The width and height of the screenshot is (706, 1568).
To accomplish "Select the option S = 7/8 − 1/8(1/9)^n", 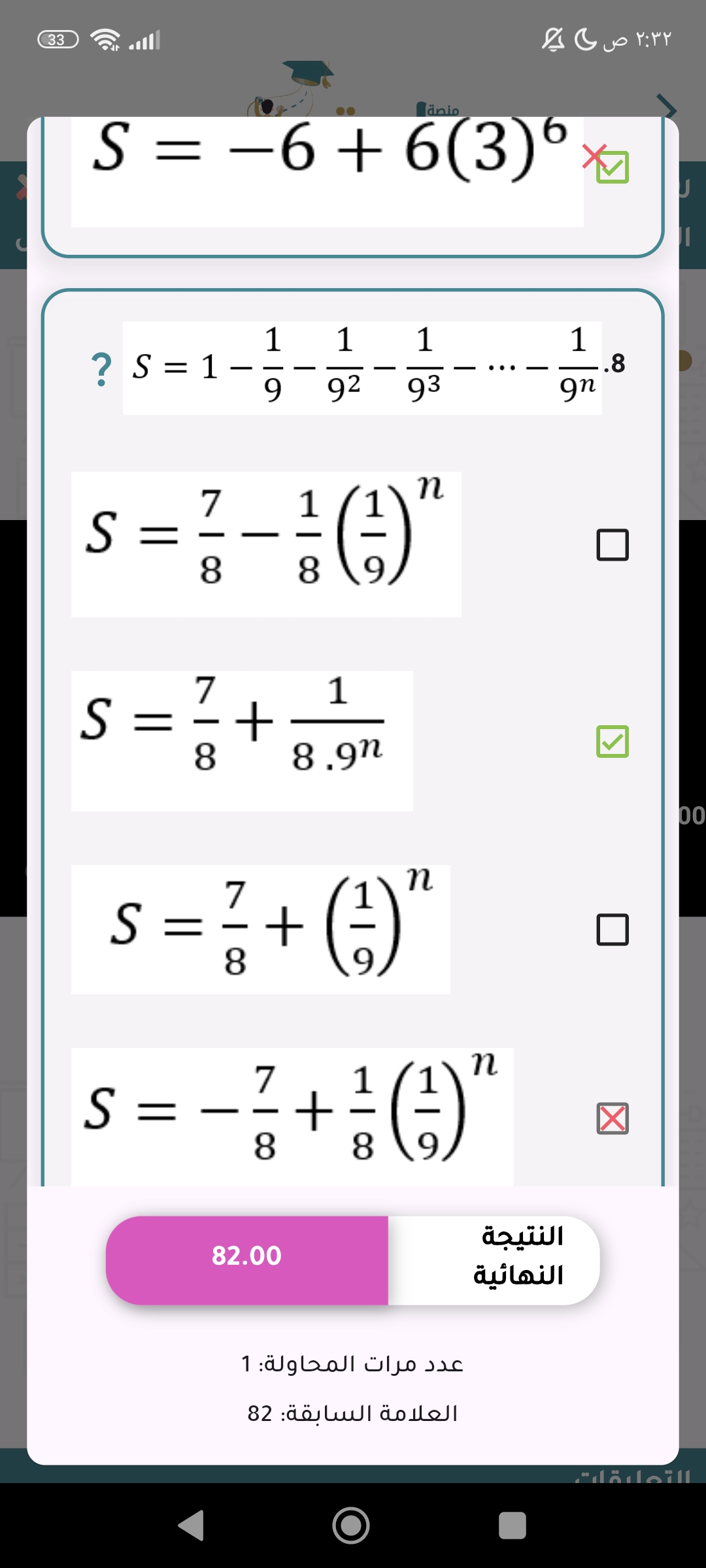I will [613, 545].
